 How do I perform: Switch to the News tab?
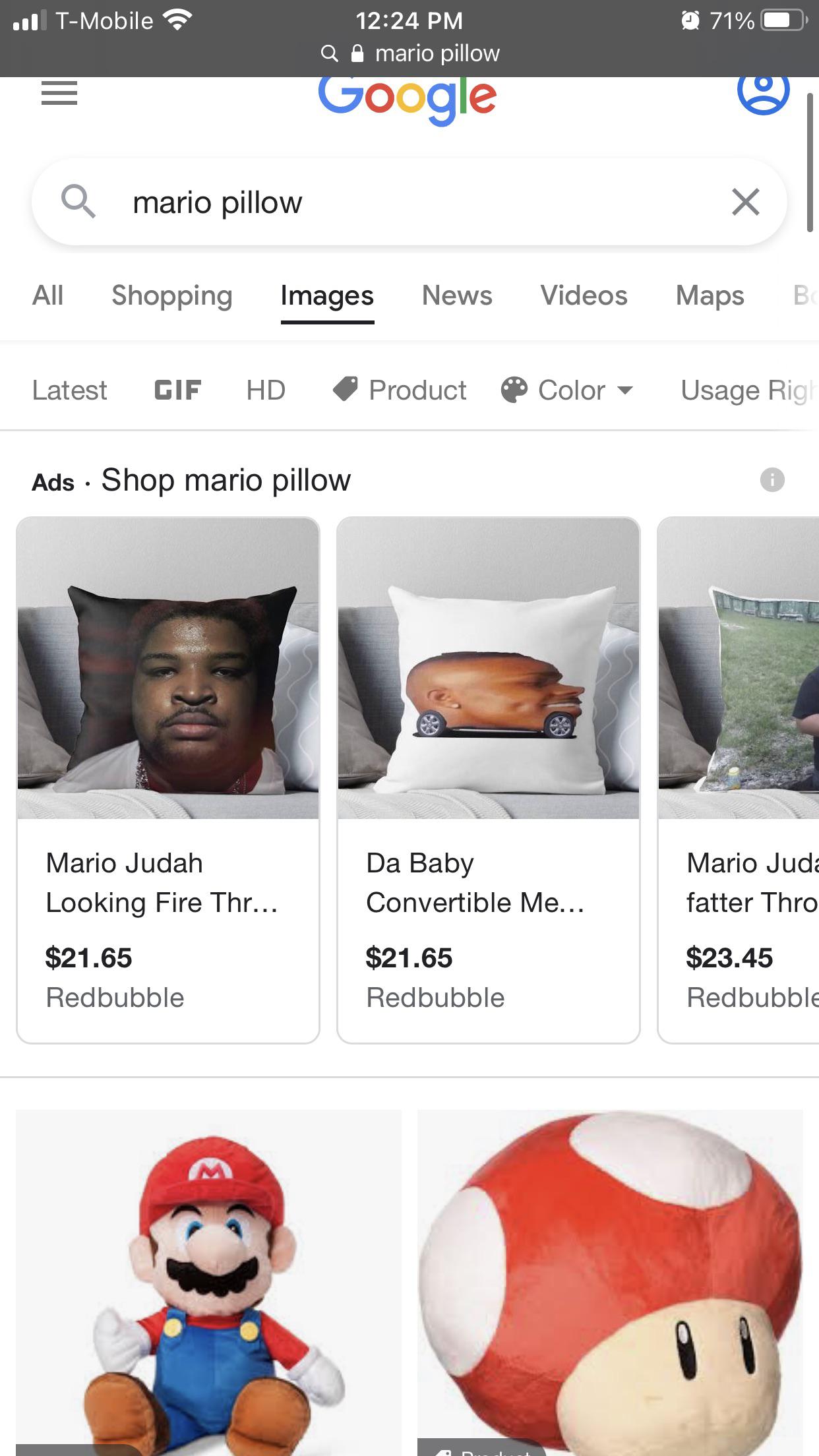pyautogui.click(x=457, y=295)
